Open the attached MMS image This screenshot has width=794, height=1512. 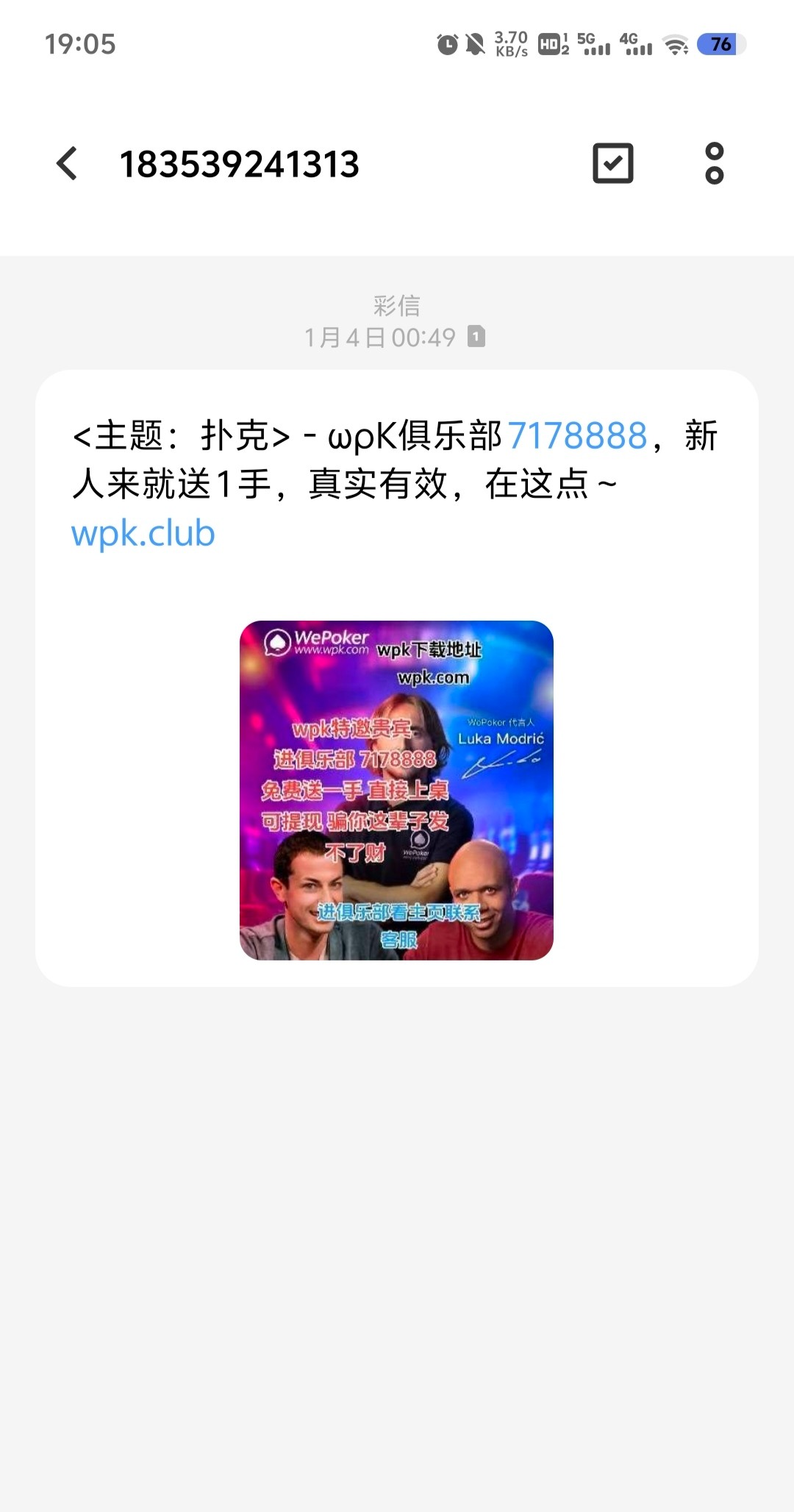[396, 791]
